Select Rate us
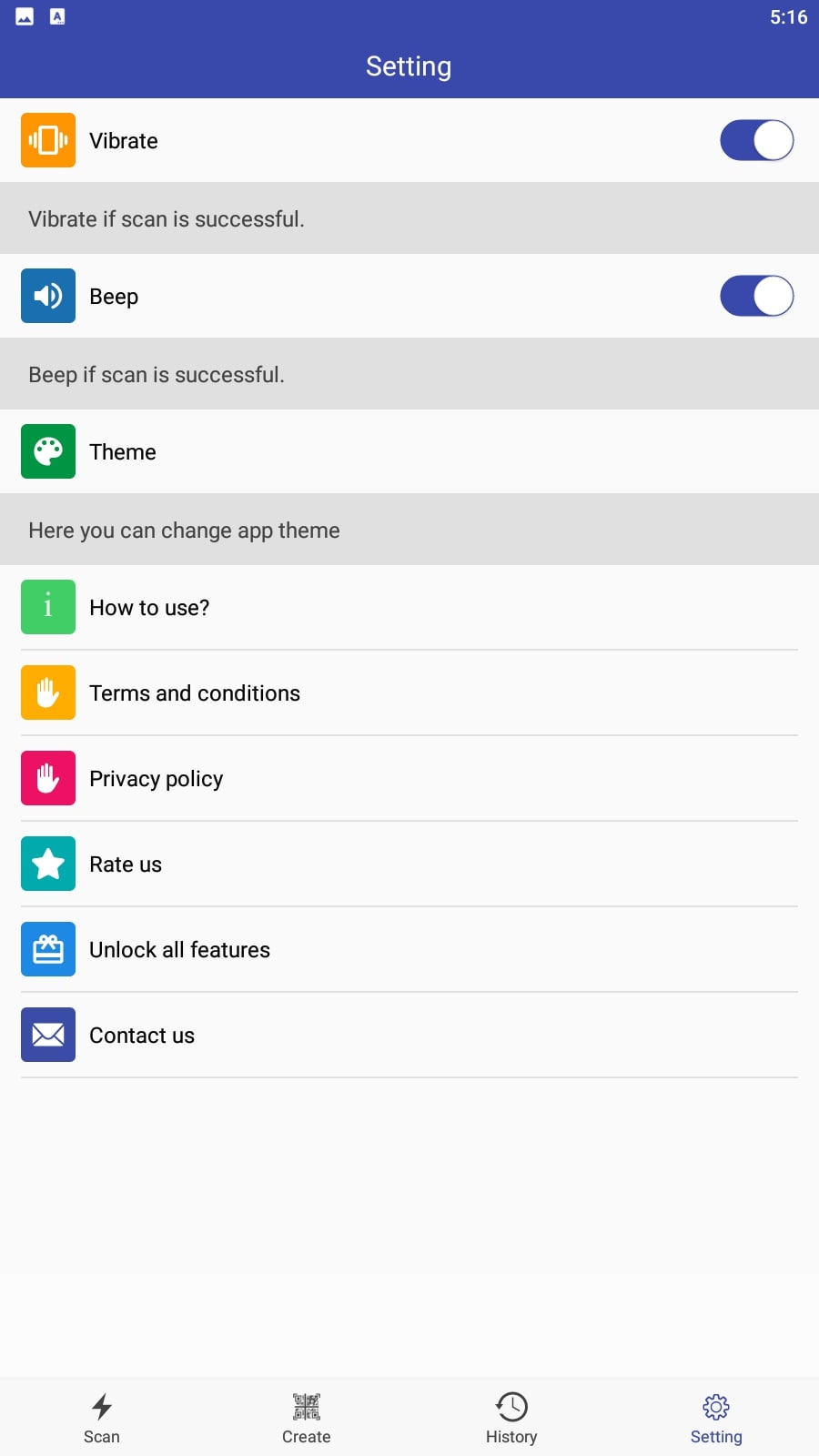The height and width of the screenshot is (1456, 819). point(409,864)
